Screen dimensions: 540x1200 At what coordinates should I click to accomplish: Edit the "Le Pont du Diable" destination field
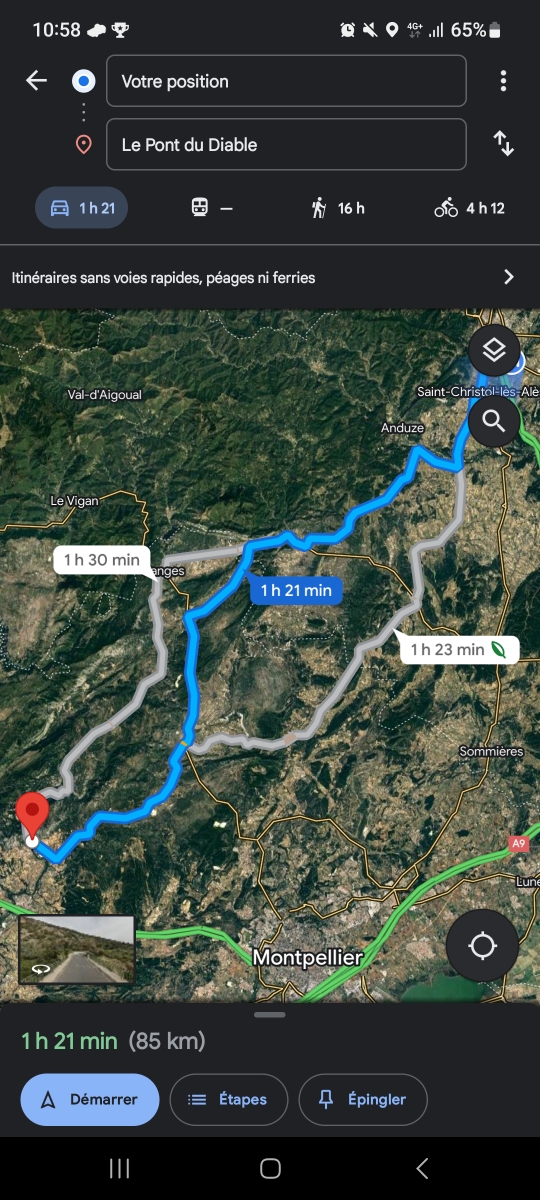click(x=286, y=145)
